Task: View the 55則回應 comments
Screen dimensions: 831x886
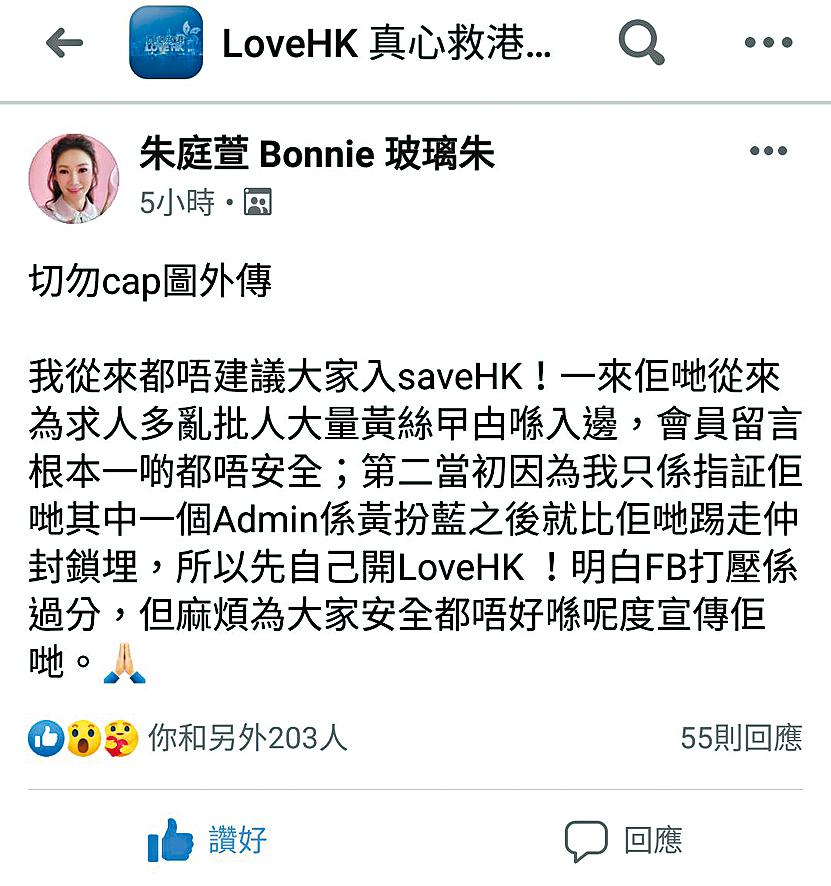Action: click(x=741, y=738)
